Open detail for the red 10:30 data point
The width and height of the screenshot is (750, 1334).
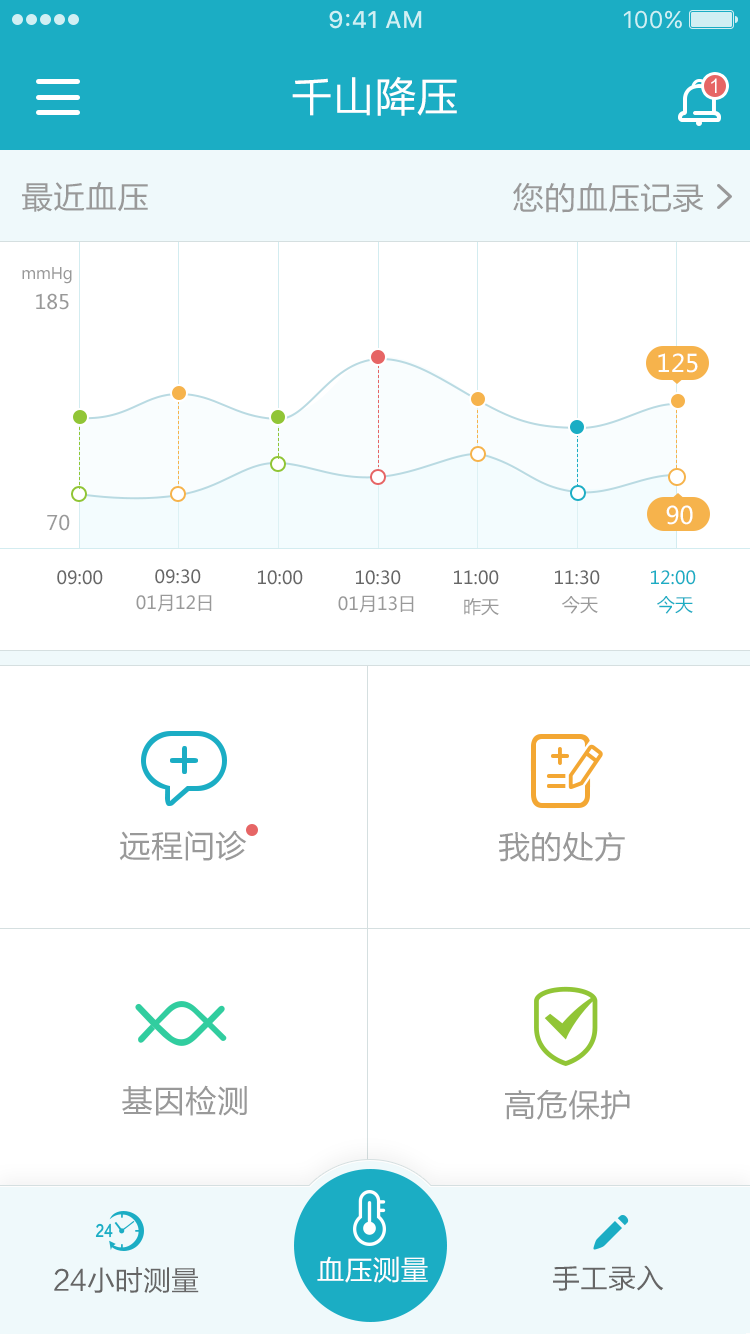click(377, 355)
